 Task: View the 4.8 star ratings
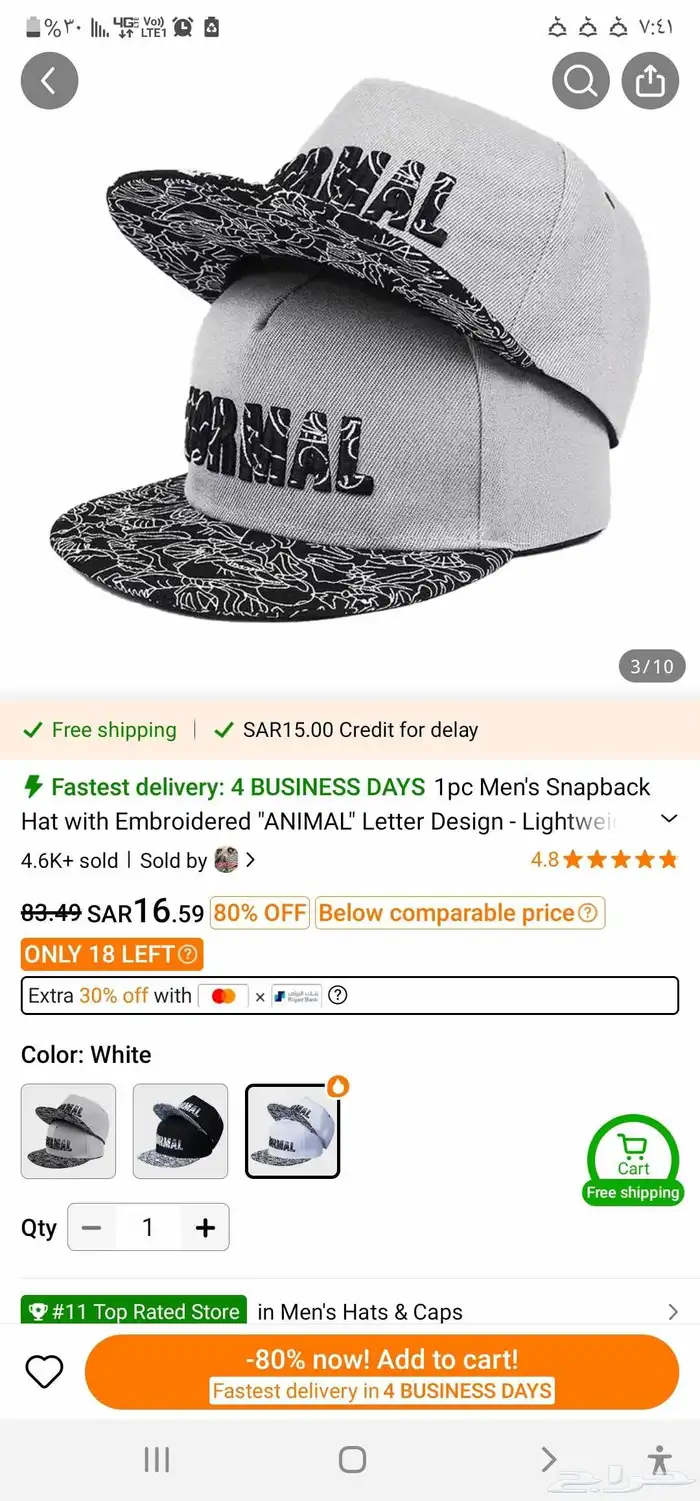pyautogui.click(x=603, y=860)
